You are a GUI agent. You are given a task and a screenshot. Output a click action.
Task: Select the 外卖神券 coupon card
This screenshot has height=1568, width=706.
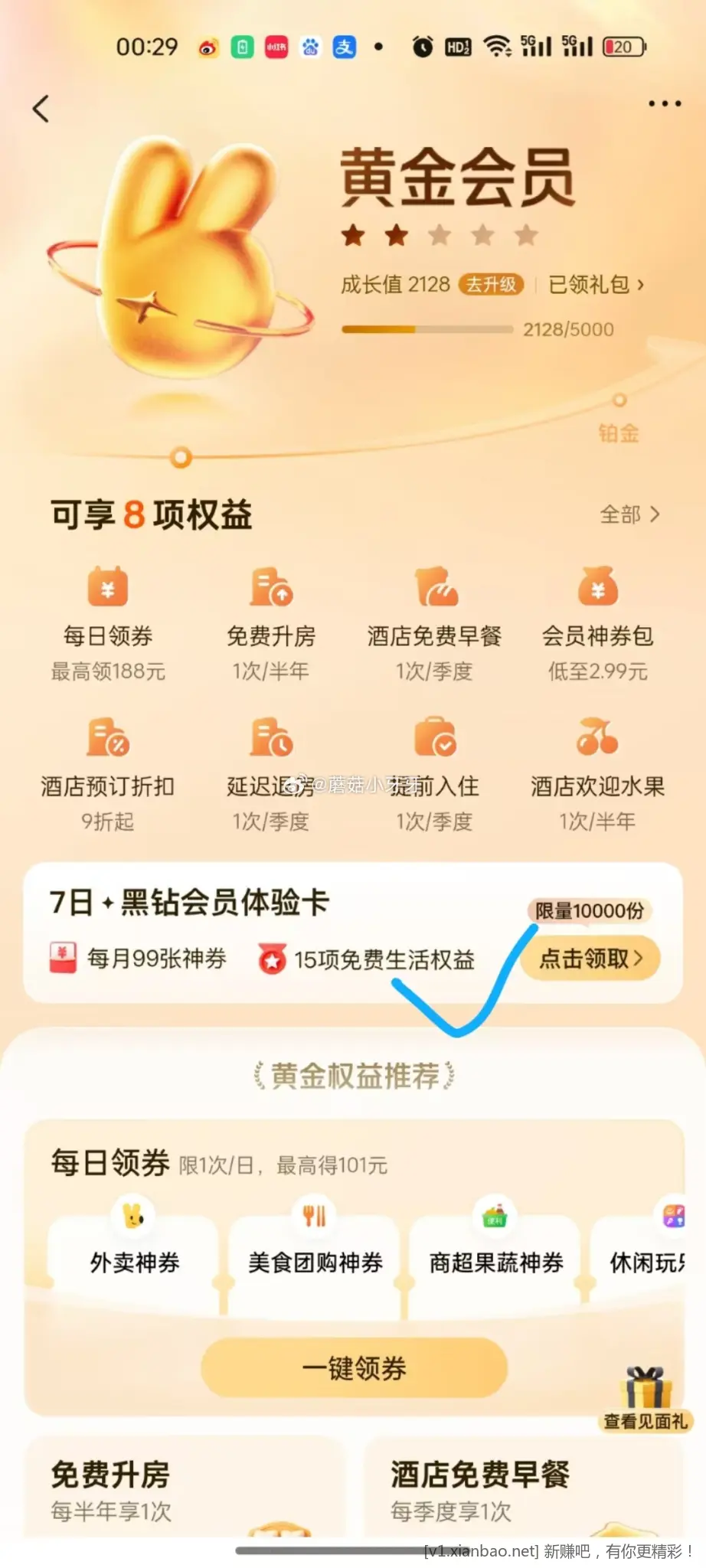coord(134,1262)
